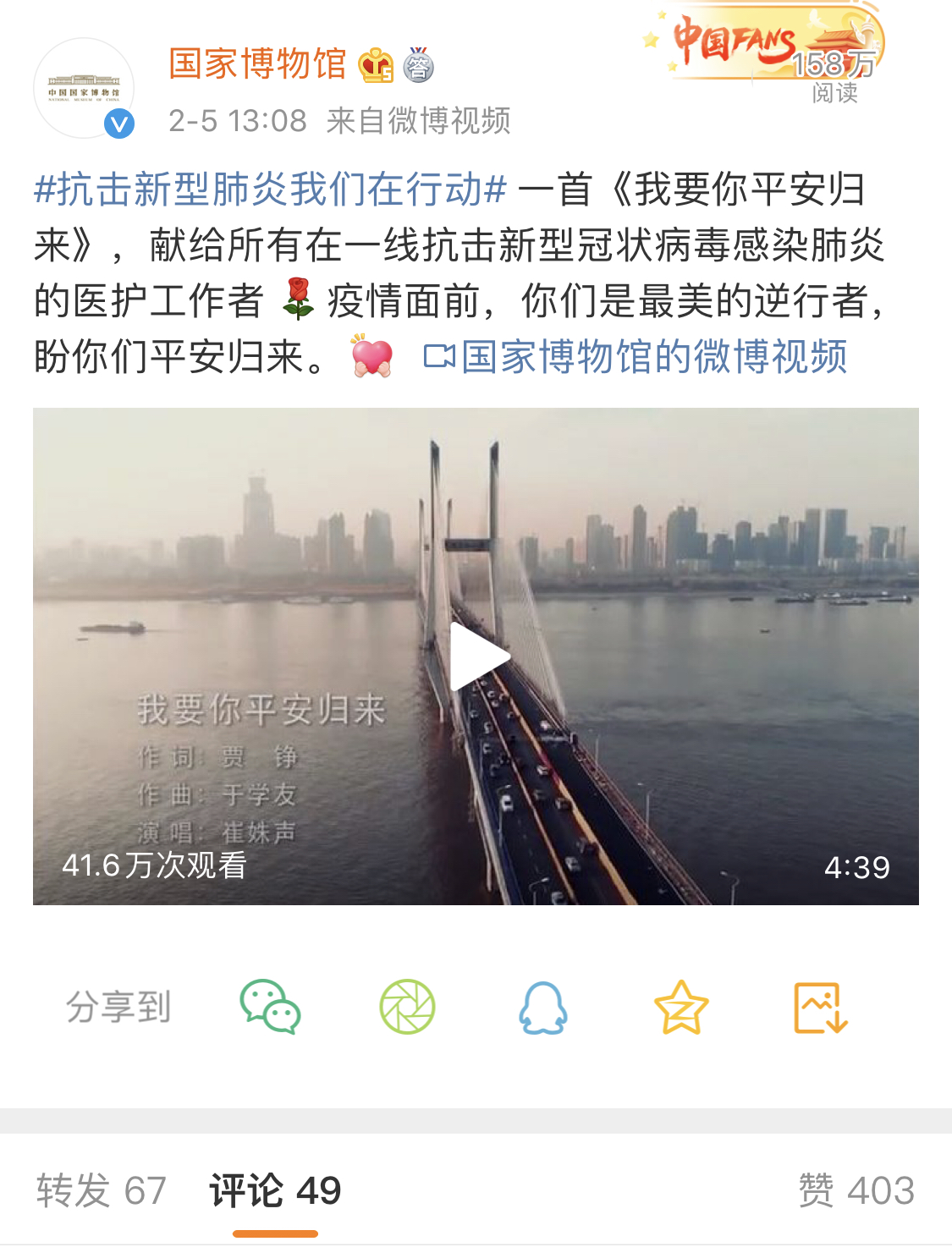952x1247 pixels.
Task: Switch to 评论 49 tab
Action: coord(275,1190)
